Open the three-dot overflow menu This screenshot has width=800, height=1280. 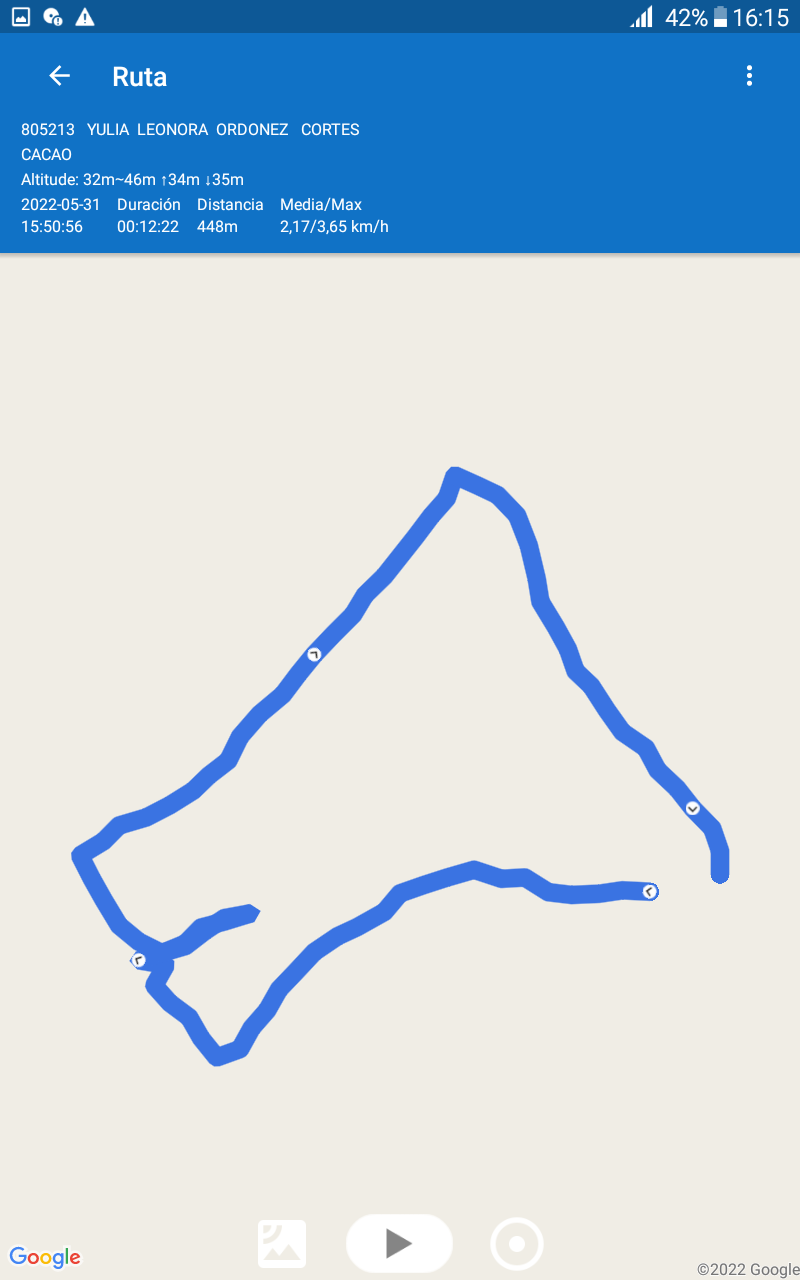click(749, 76)
